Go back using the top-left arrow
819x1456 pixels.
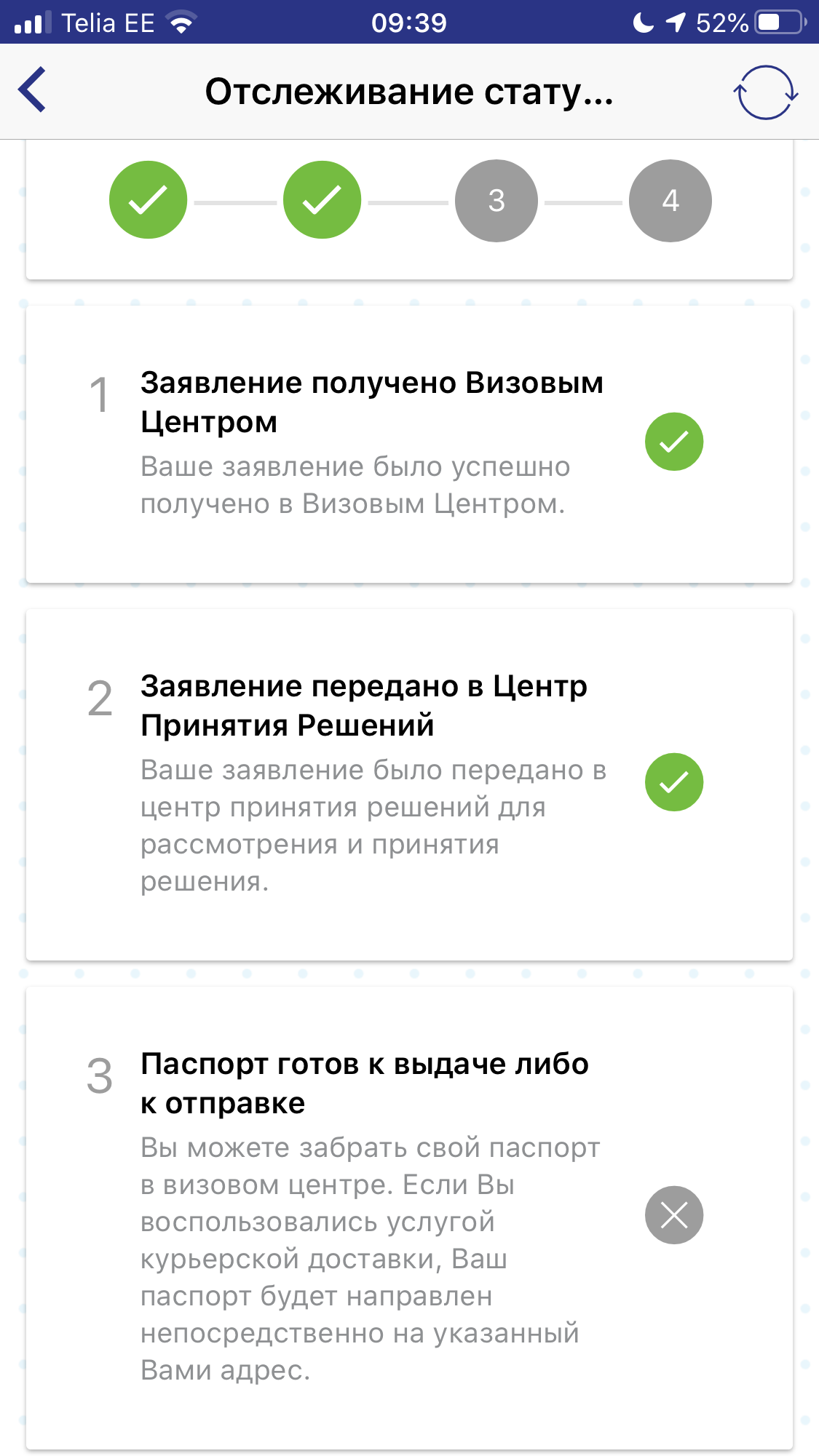coord(33,90)
